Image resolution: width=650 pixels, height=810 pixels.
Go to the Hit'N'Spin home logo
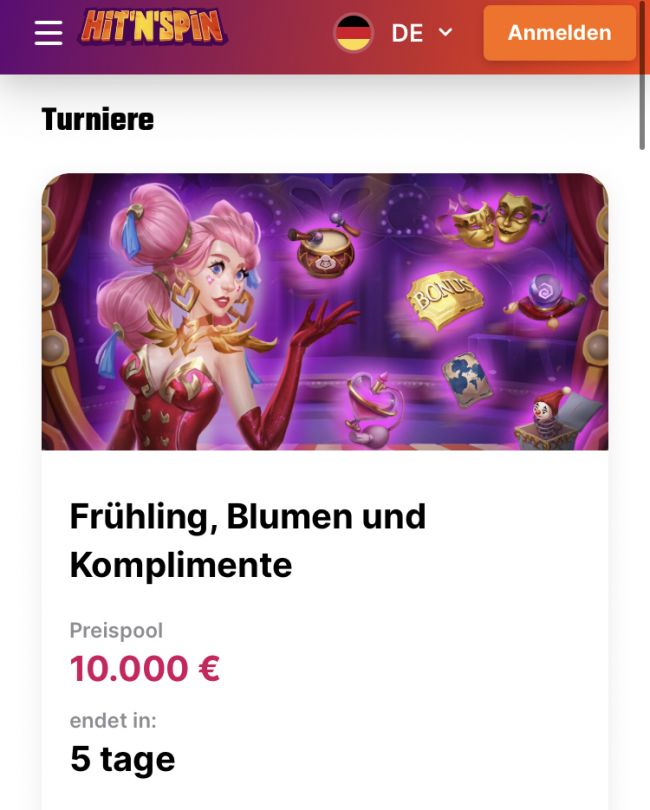(152, 28)
